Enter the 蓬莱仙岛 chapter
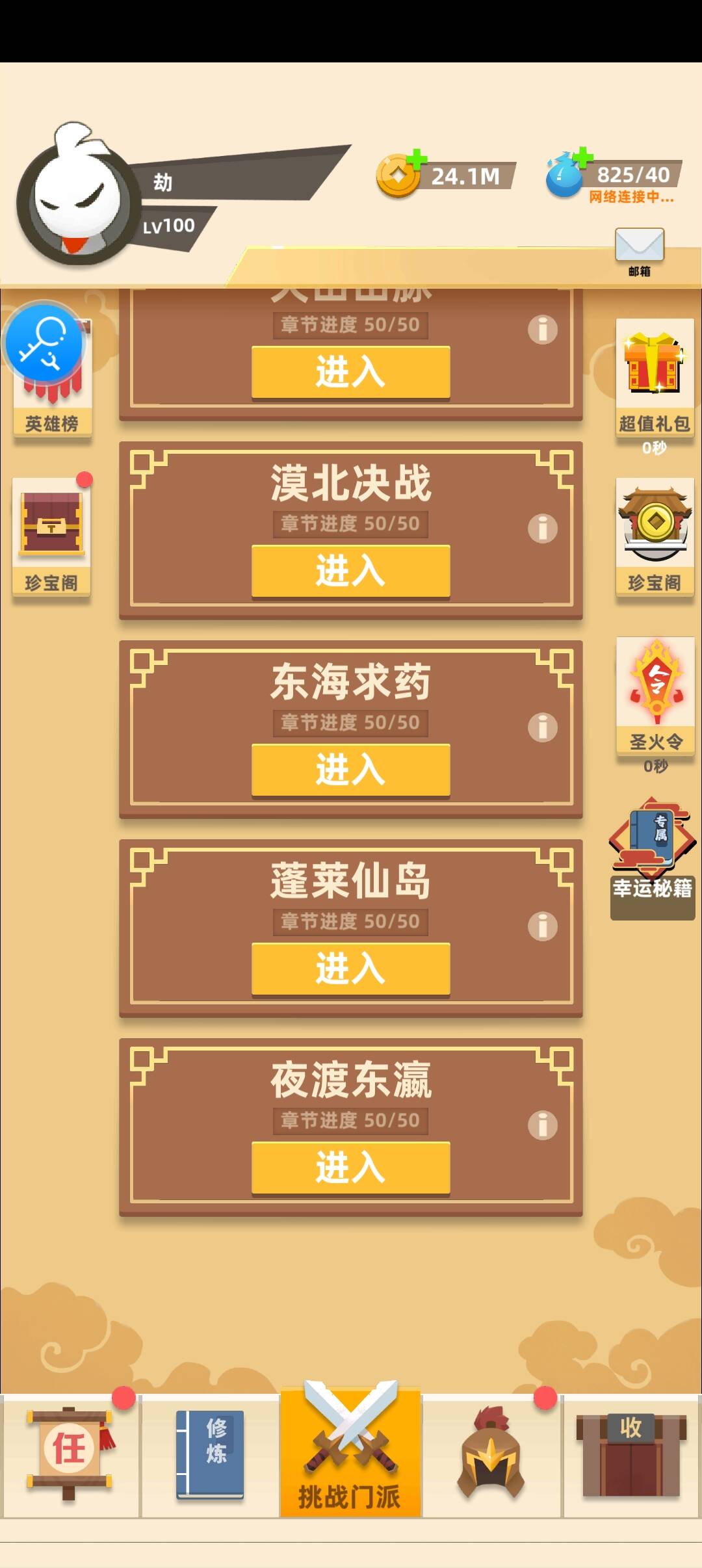The image size is (702, 1568). (350, 969)
